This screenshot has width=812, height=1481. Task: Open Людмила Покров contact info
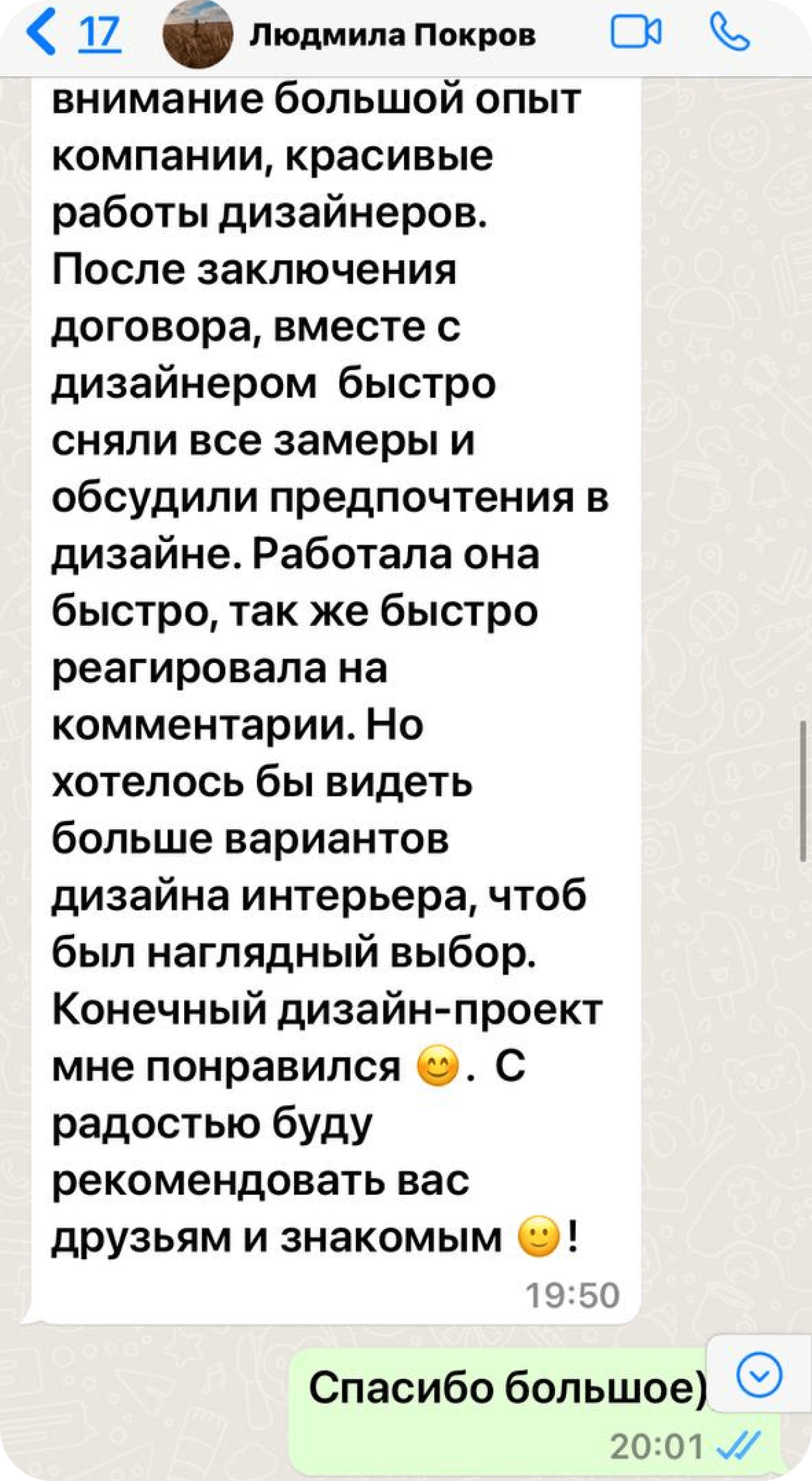(x=392, y=34)
